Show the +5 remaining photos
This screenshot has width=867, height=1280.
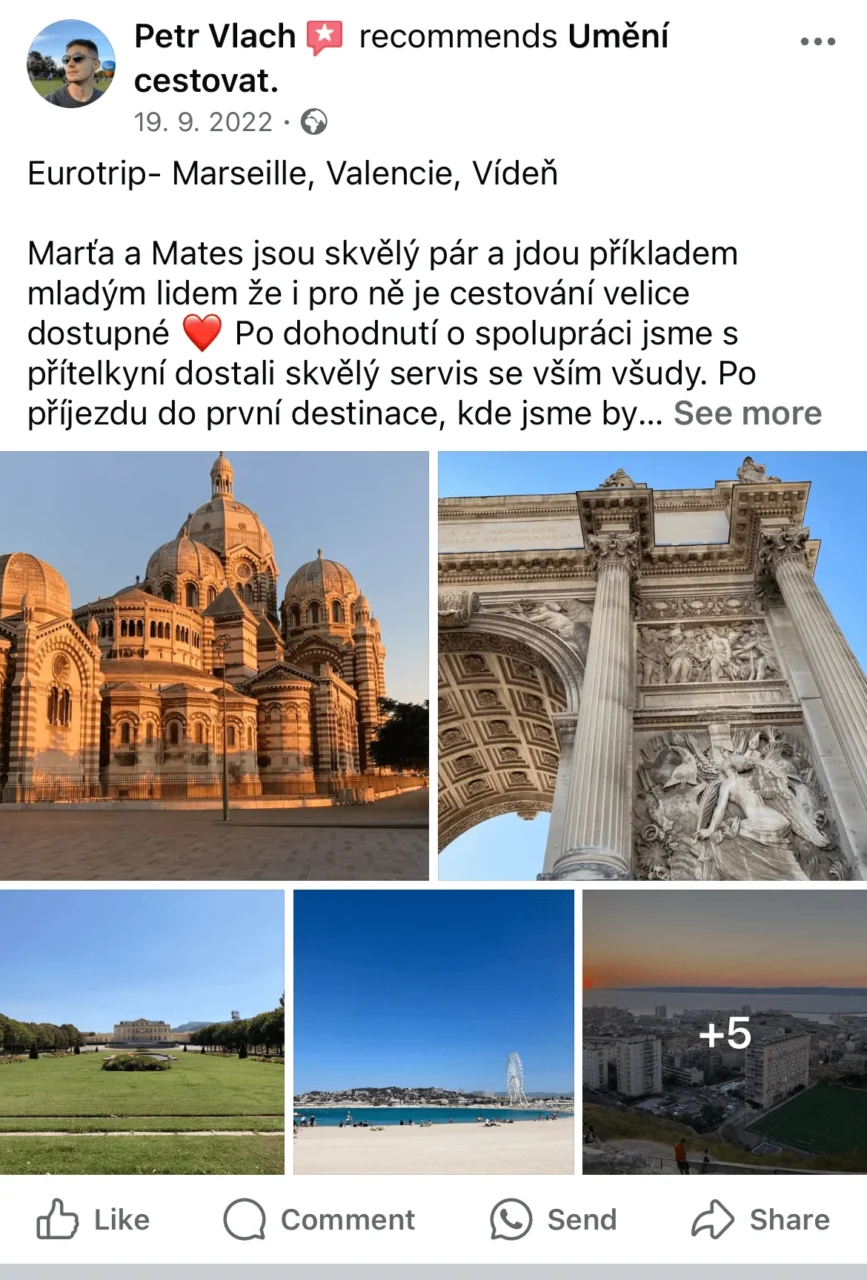[x=725, y=1031]
